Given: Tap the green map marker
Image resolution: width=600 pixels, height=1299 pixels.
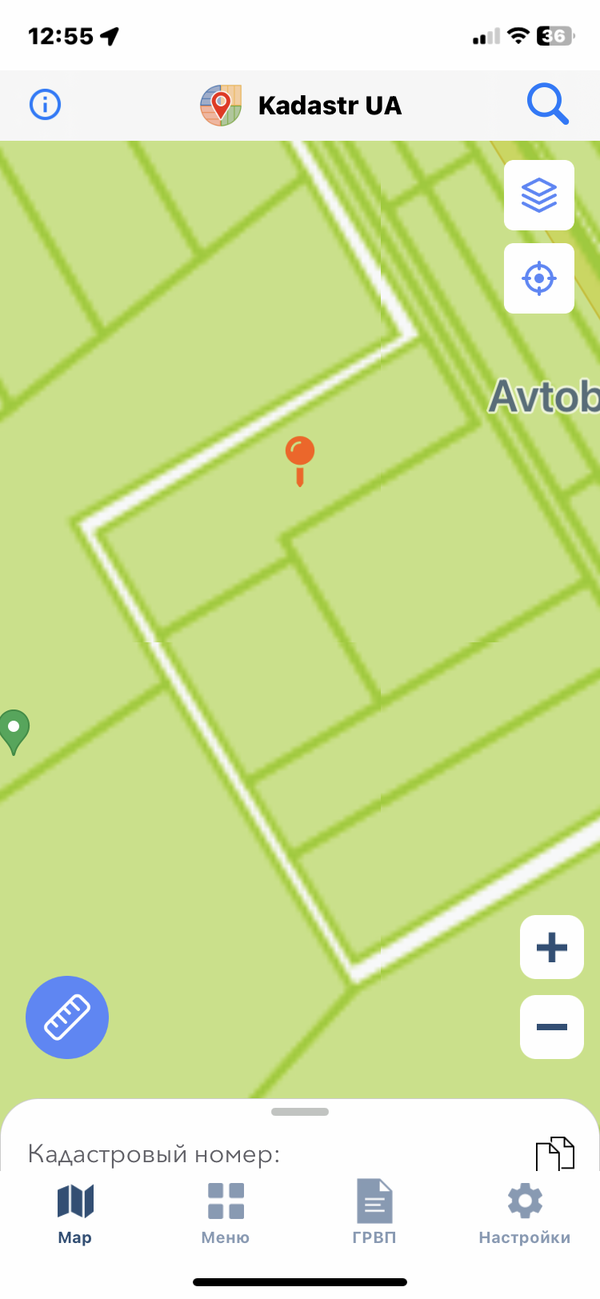Looking at the screenshot, I should tap(14, 730).
